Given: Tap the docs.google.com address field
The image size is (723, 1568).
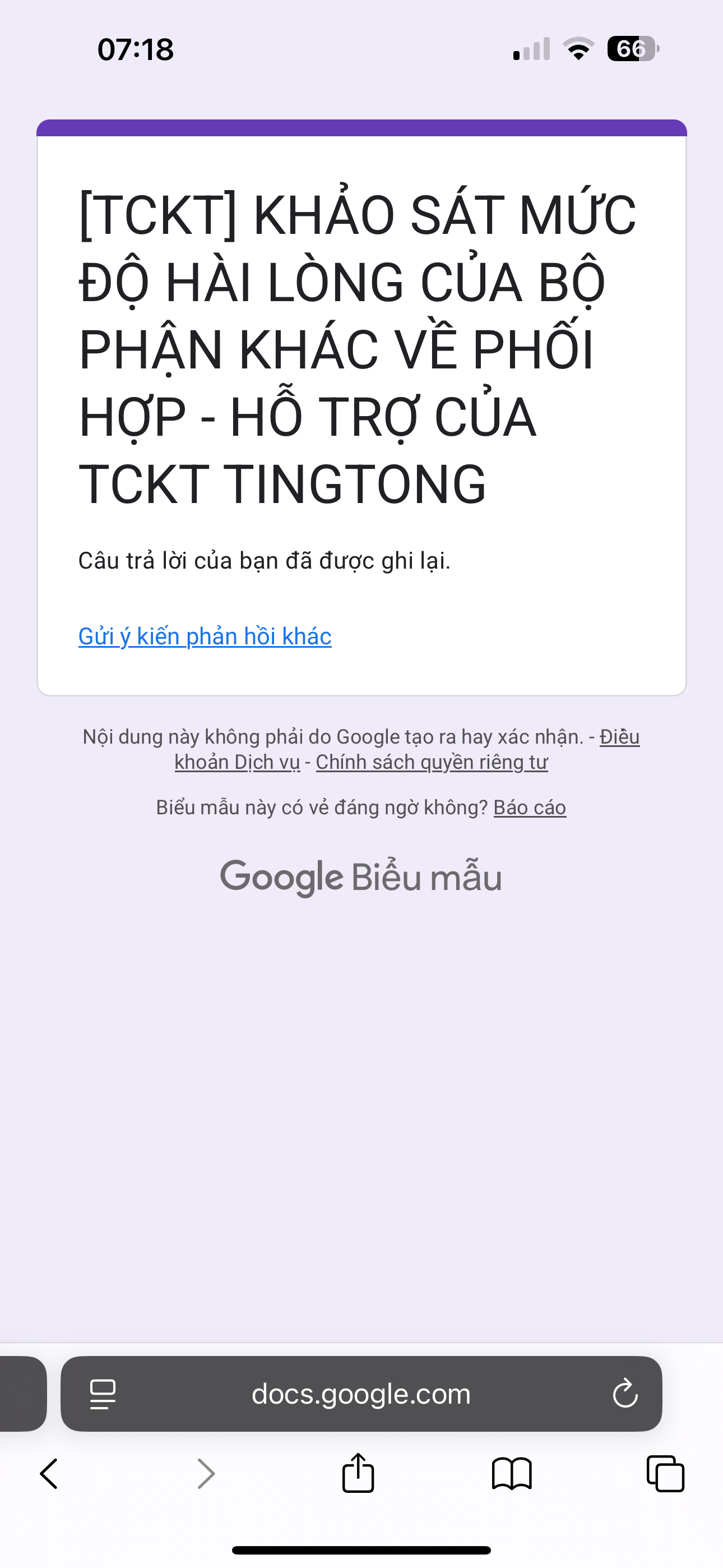Looking at the screenshot, I should point(361,1394).
